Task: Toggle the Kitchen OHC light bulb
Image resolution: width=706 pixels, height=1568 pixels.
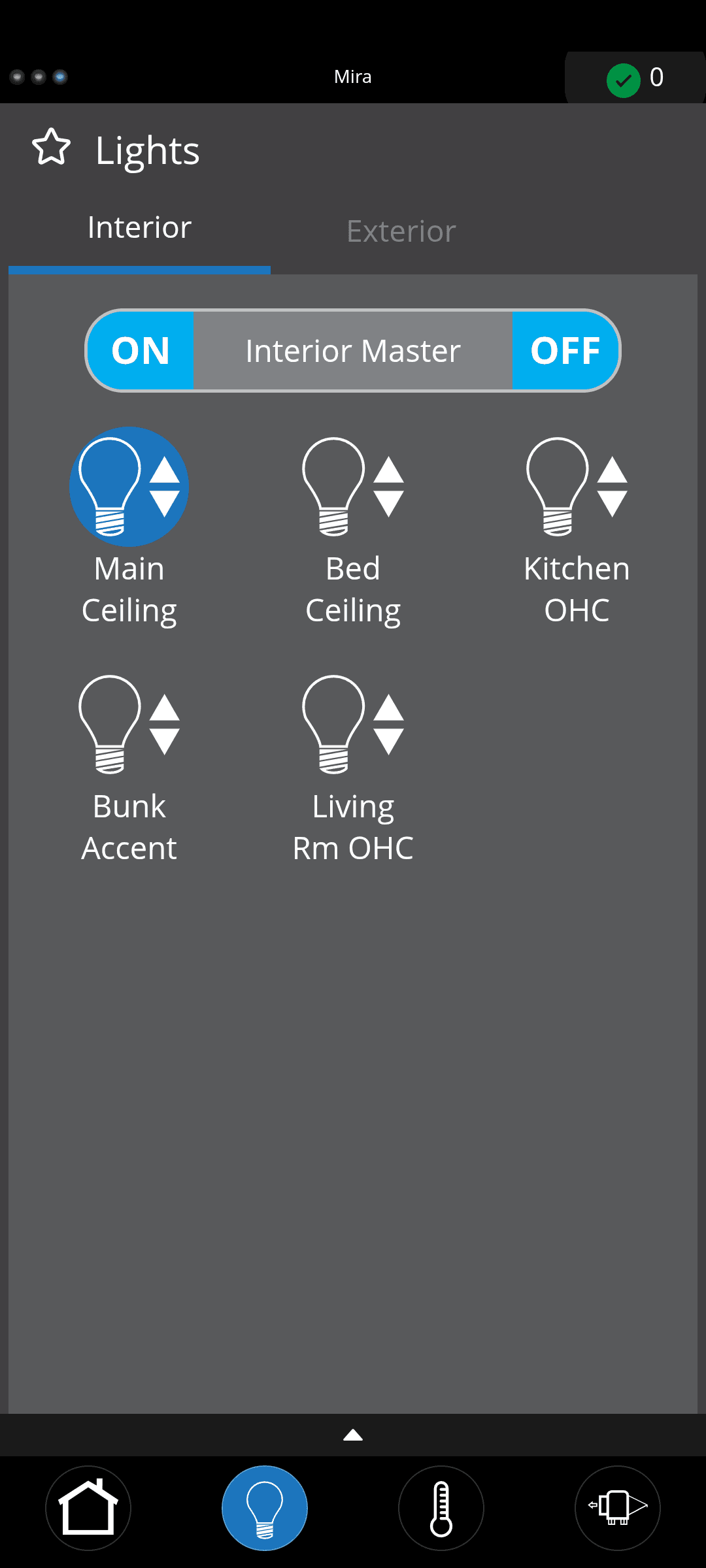Action: pyautogui.click(x=558, y=487)
